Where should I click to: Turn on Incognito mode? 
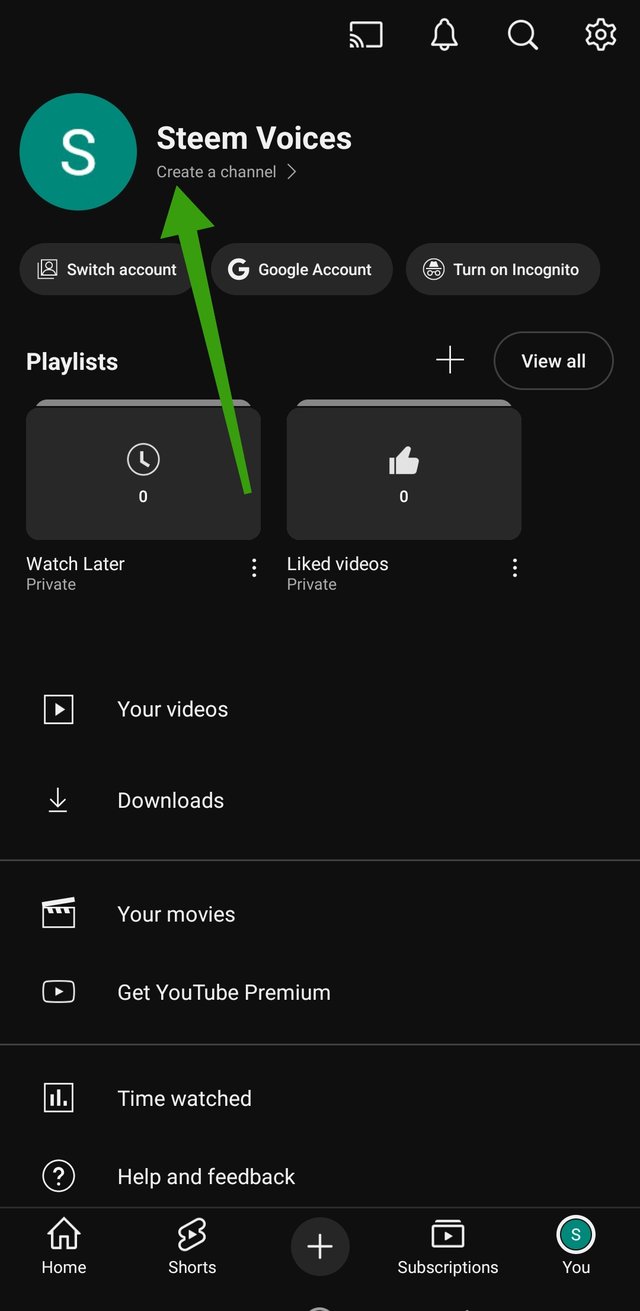(502, 270)
